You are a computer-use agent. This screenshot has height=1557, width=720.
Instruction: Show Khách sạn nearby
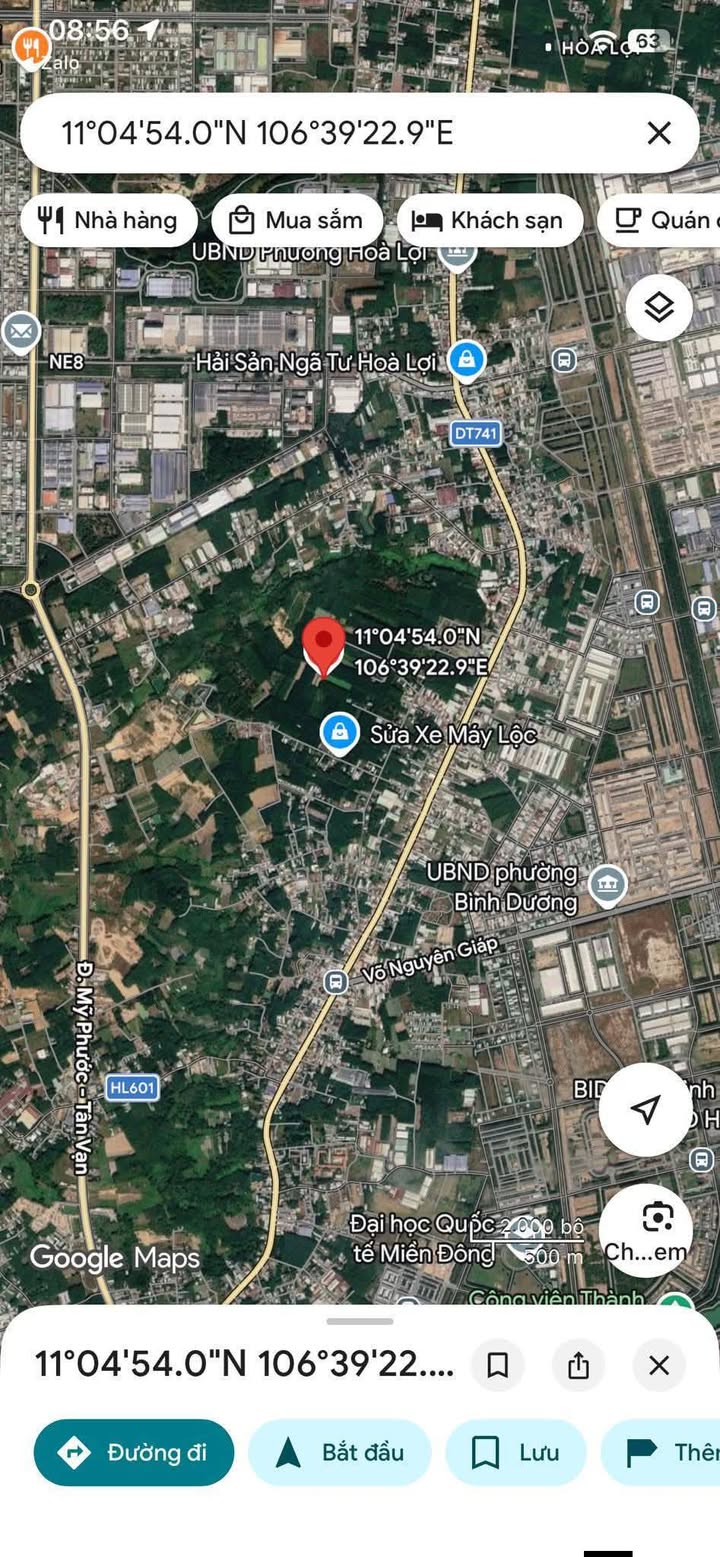tap(489, 220)
